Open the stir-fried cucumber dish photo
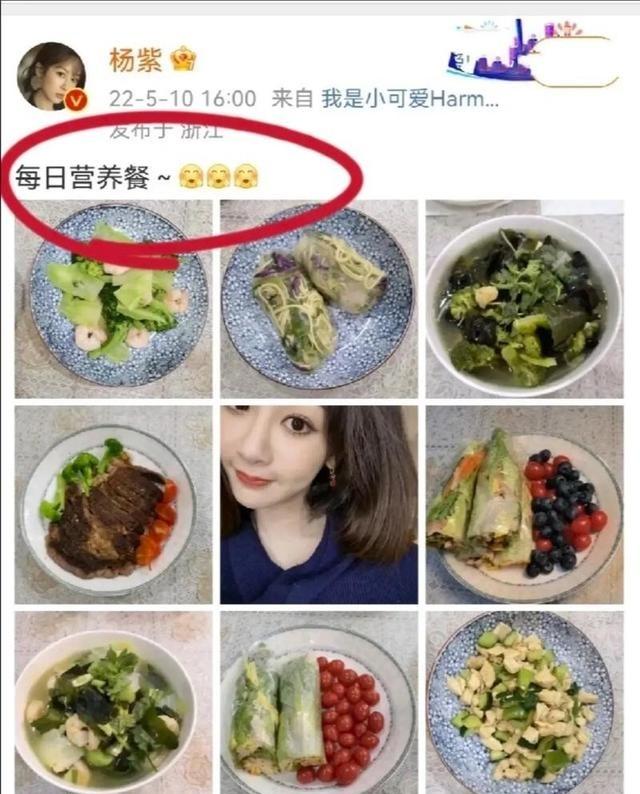Image resolution: width=640 pixels, height=794 pixels. click(524, 703)
